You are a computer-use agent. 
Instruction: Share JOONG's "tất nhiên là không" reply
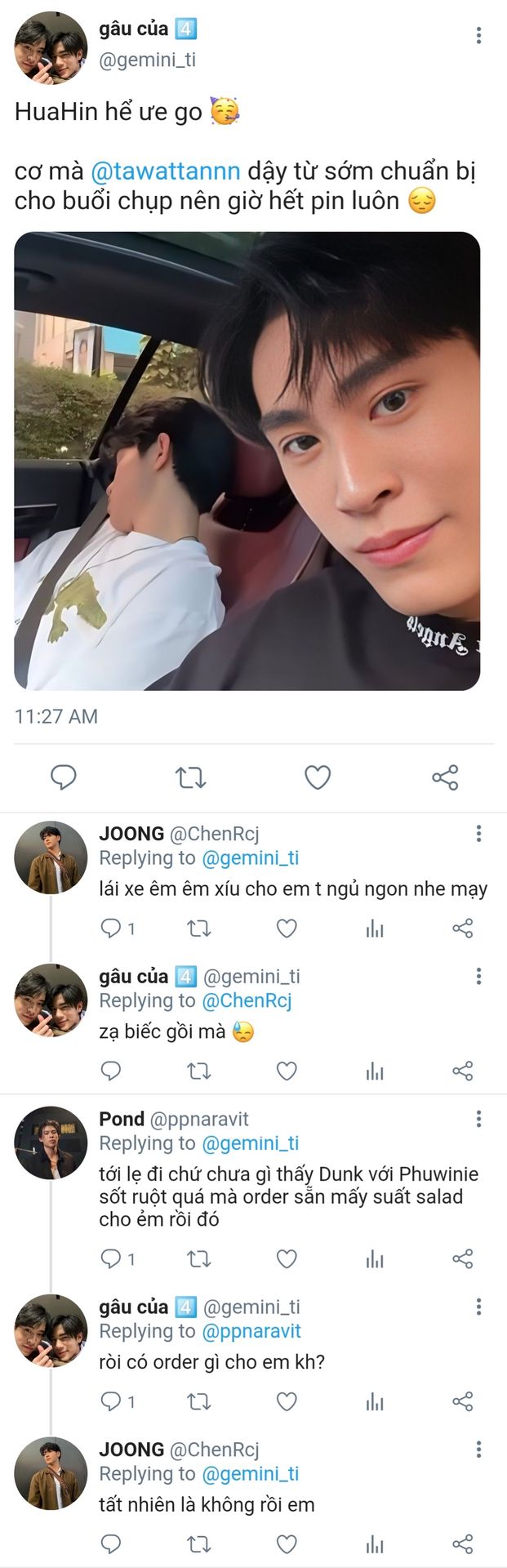pos(463,1543)
